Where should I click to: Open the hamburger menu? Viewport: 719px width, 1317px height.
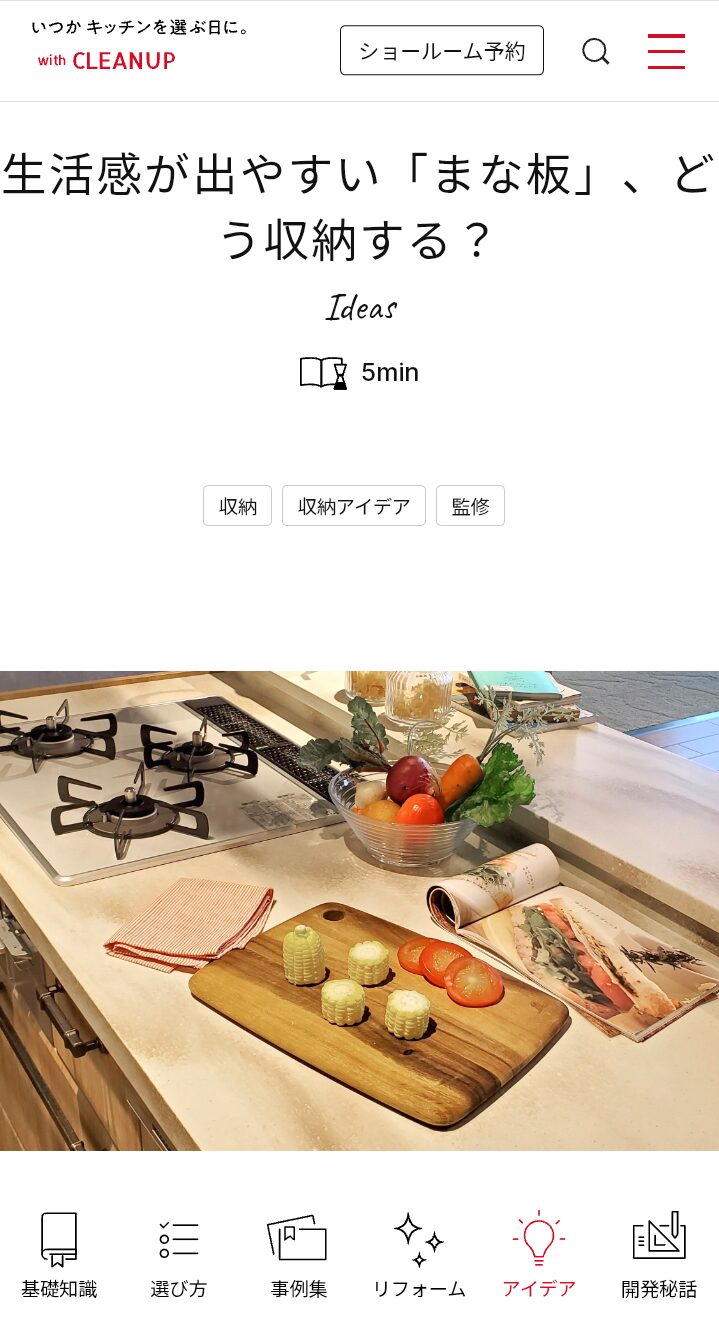point(666,51)
